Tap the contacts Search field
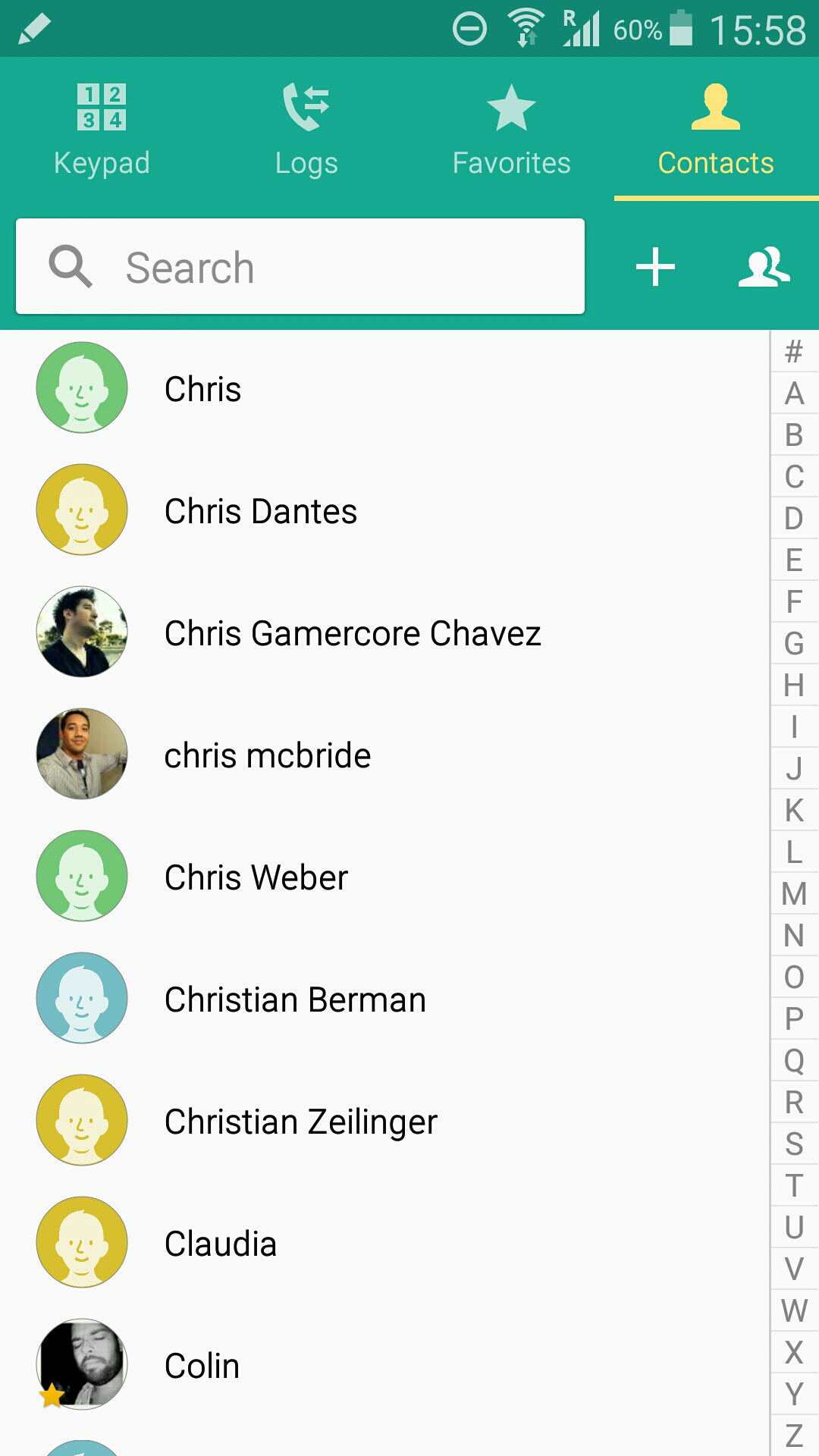 300,267
